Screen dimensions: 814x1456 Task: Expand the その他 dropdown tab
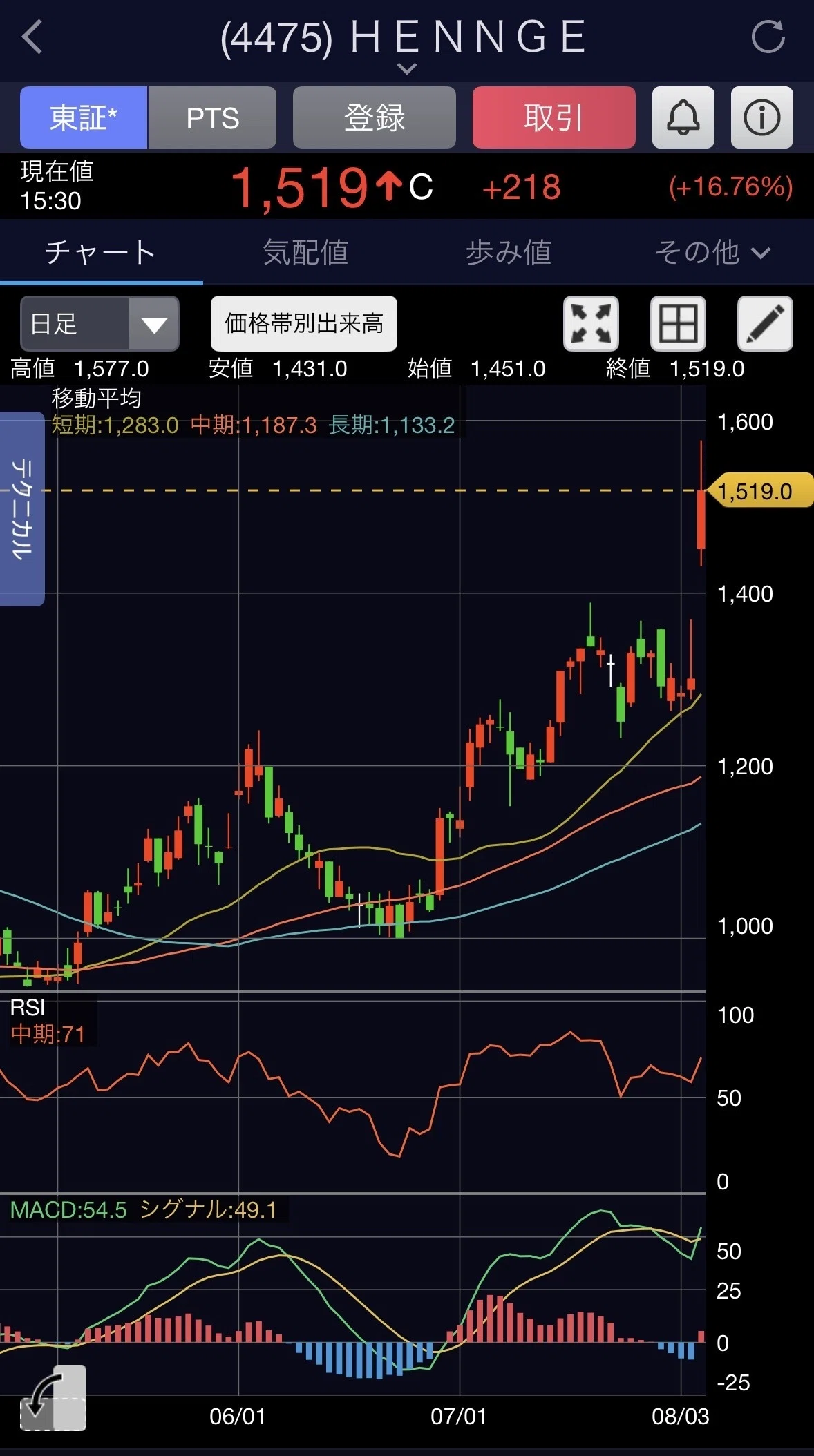click(712, 252)
